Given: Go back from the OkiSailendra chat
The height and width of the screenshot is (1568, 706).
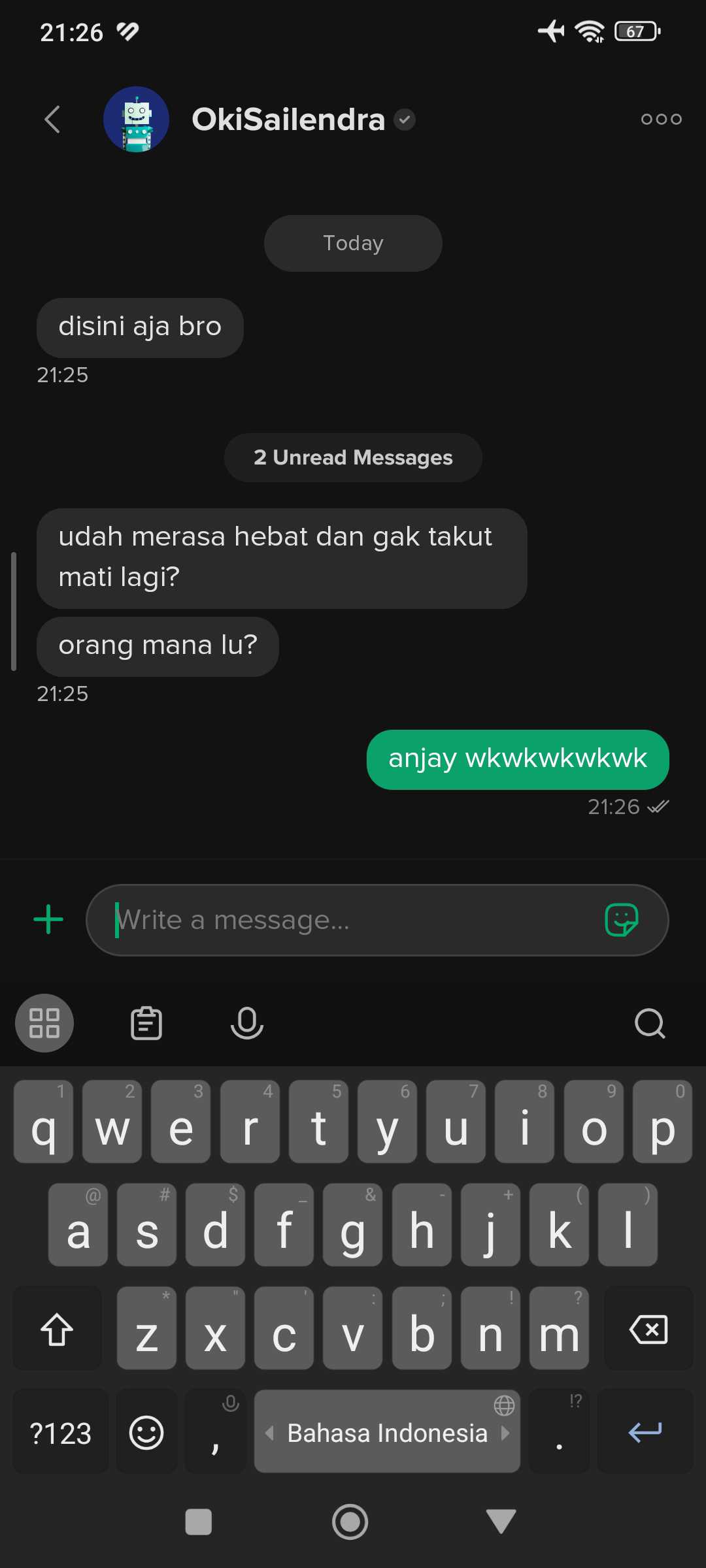Looking at the screenshot, I should [52, 120].
